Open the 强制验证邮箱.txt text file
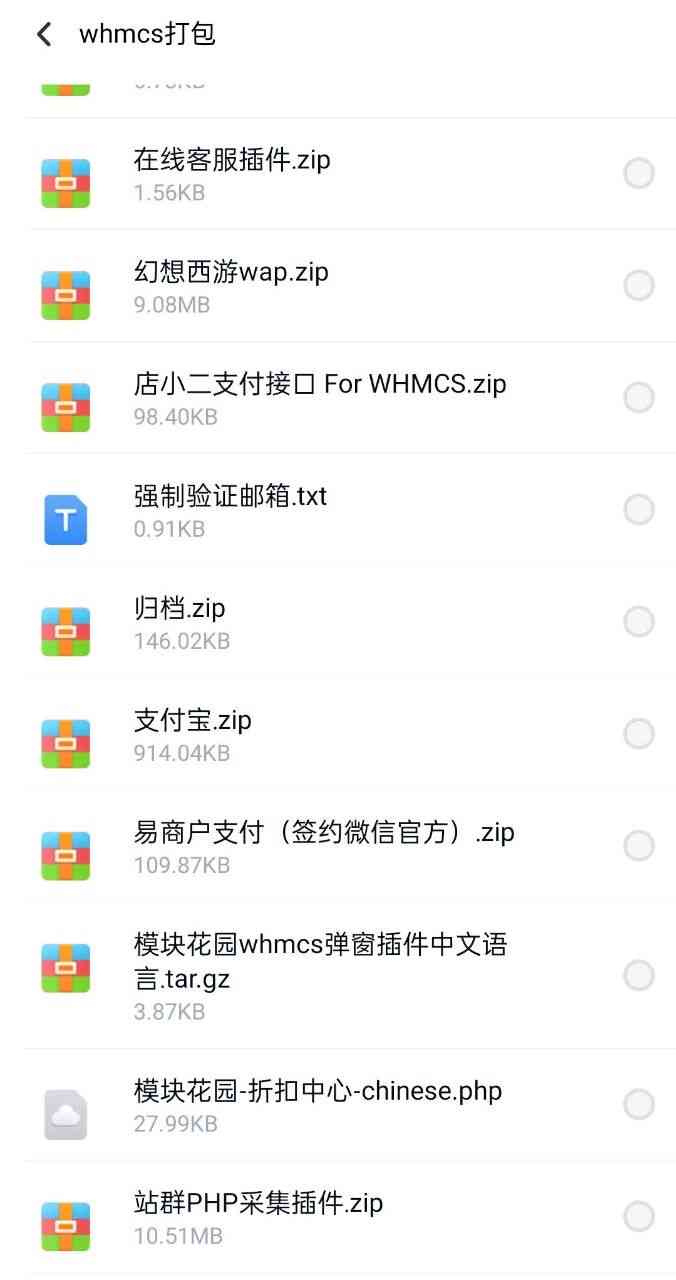 (230, 496)
